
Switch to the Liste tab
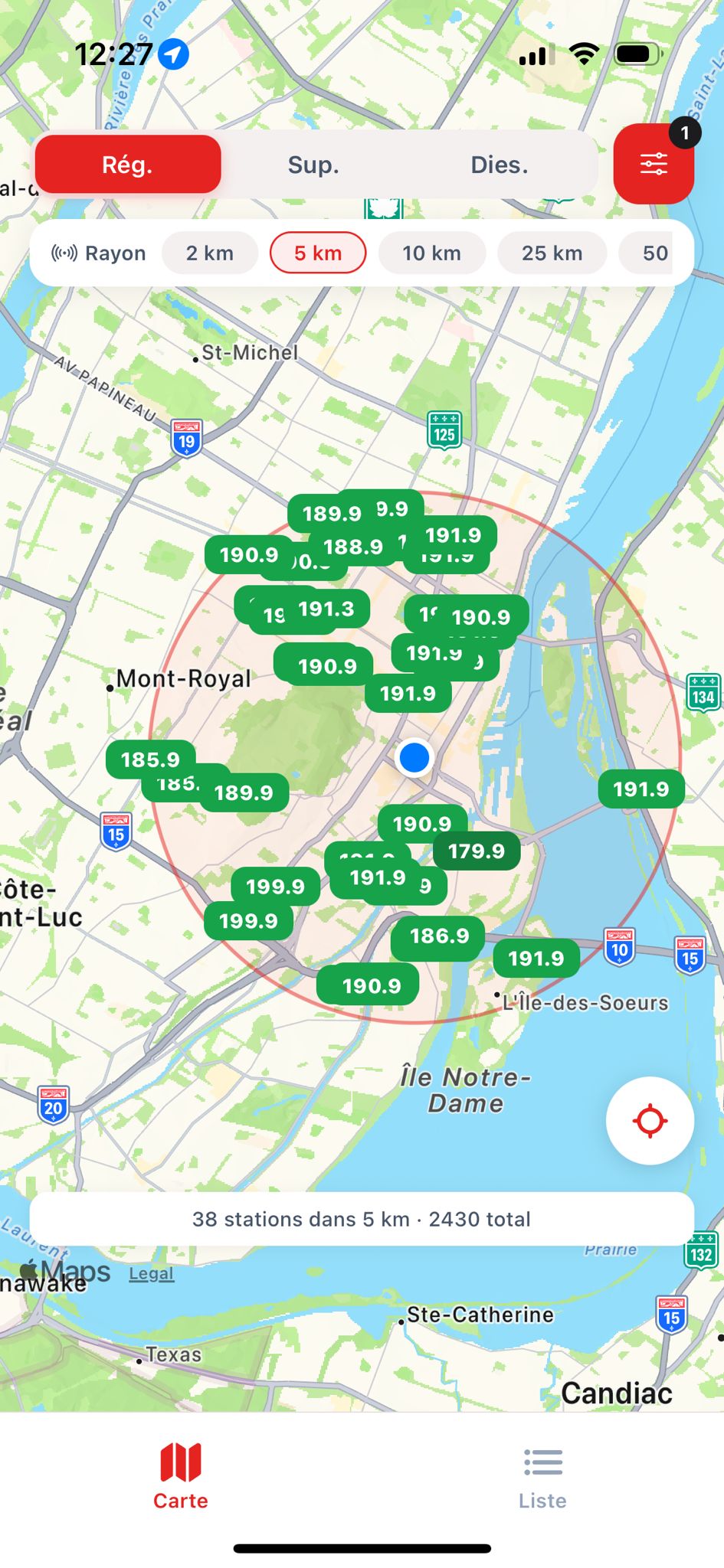[x=542, y=1478]
